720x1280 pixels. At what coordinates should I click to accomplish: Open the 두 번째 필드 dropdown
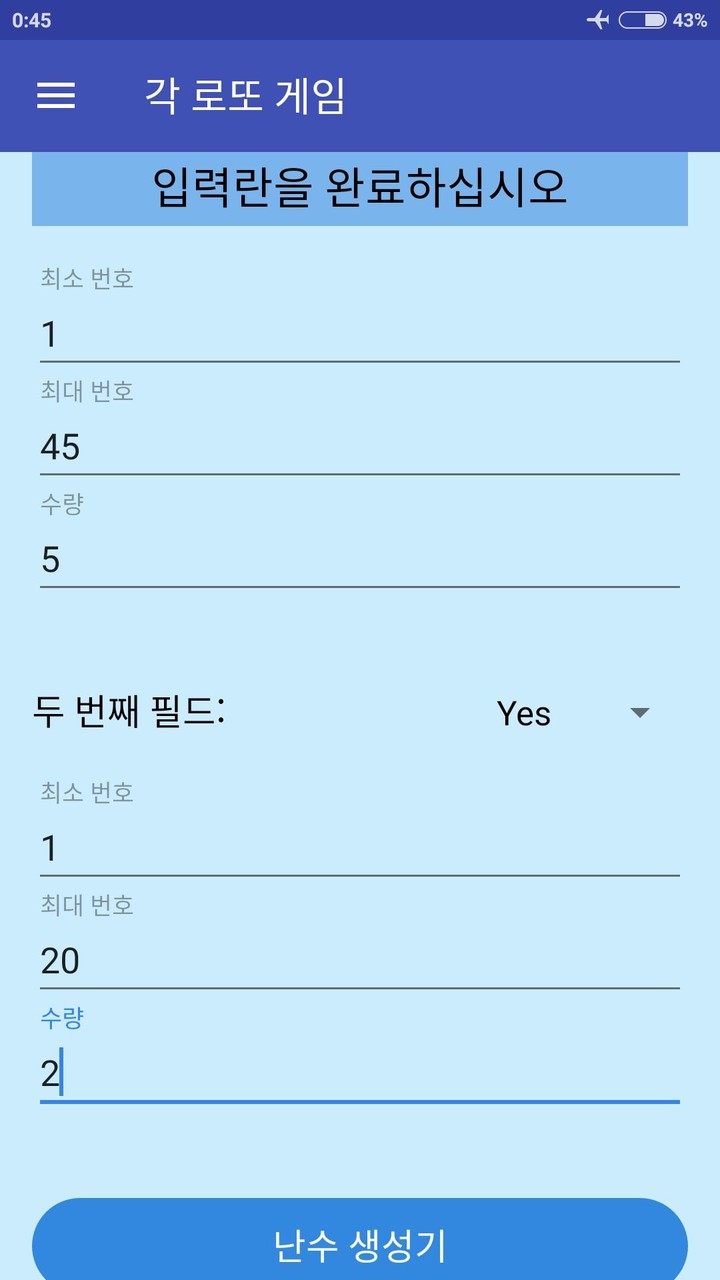(560, 713)
